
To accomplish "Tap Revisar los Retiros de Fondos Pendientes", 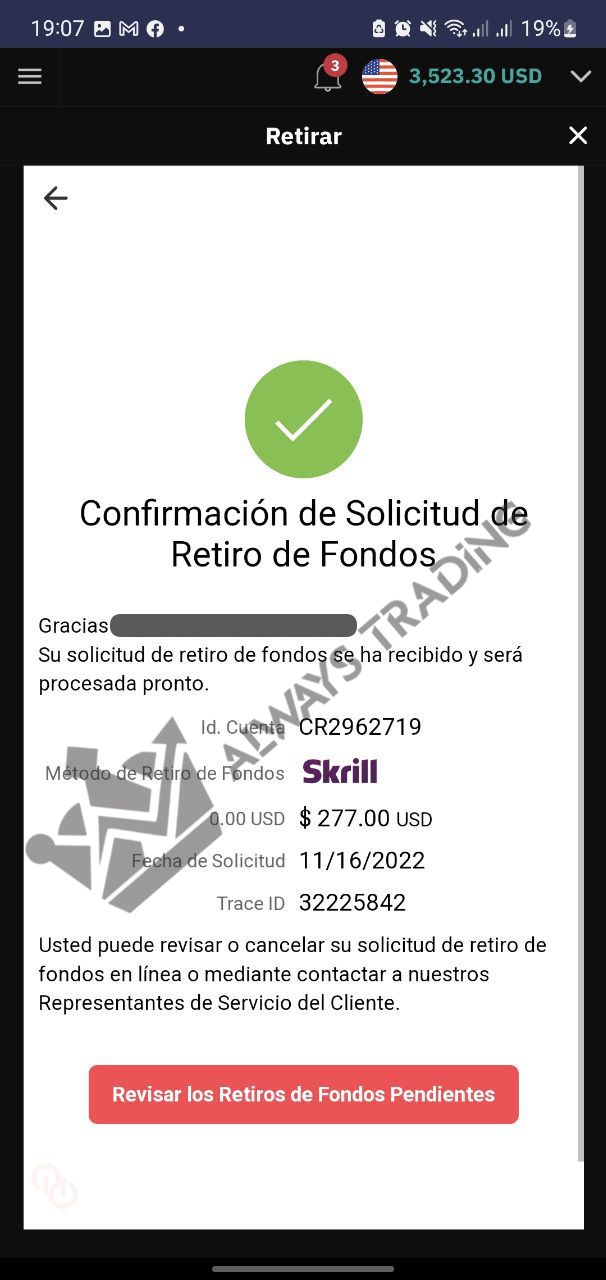I will pos(304,1094).
